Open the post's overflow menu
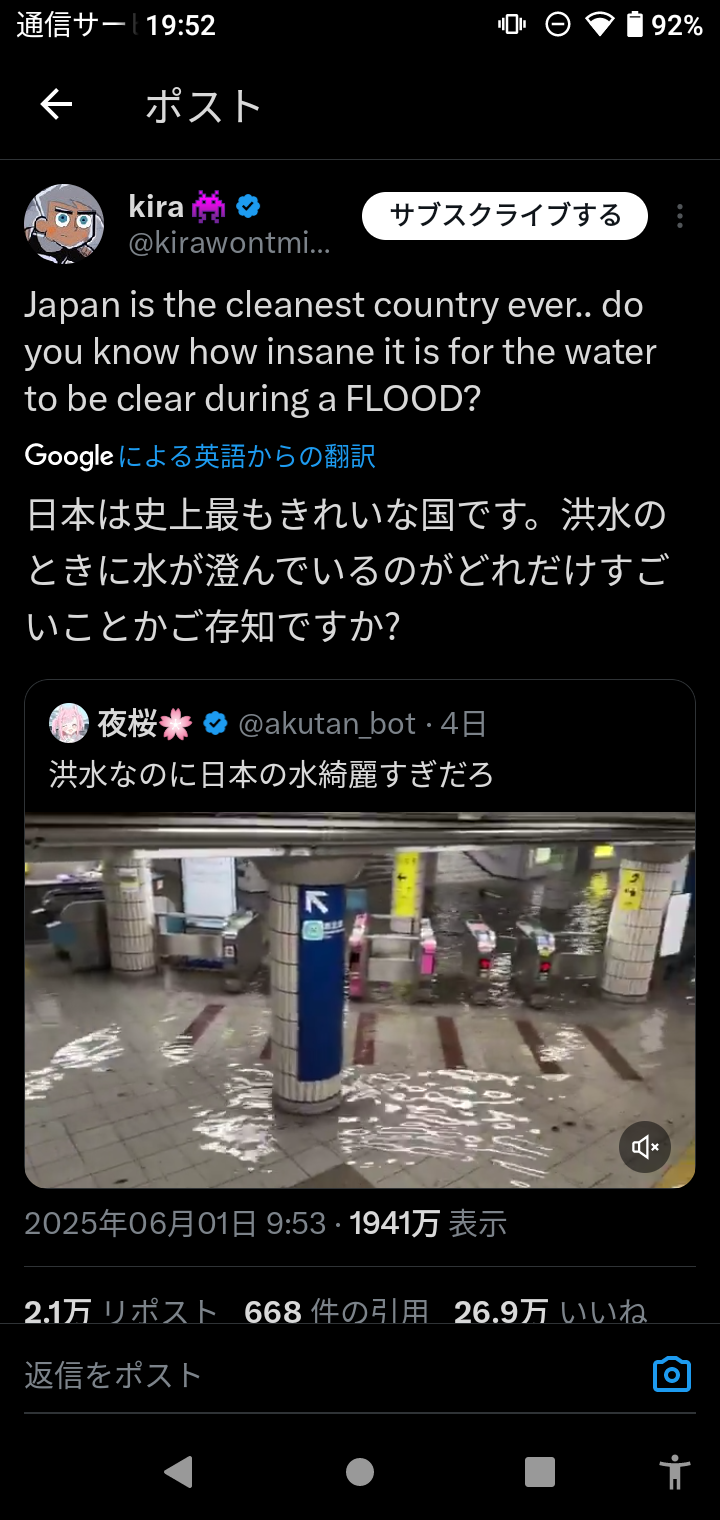 coord(680,216)
